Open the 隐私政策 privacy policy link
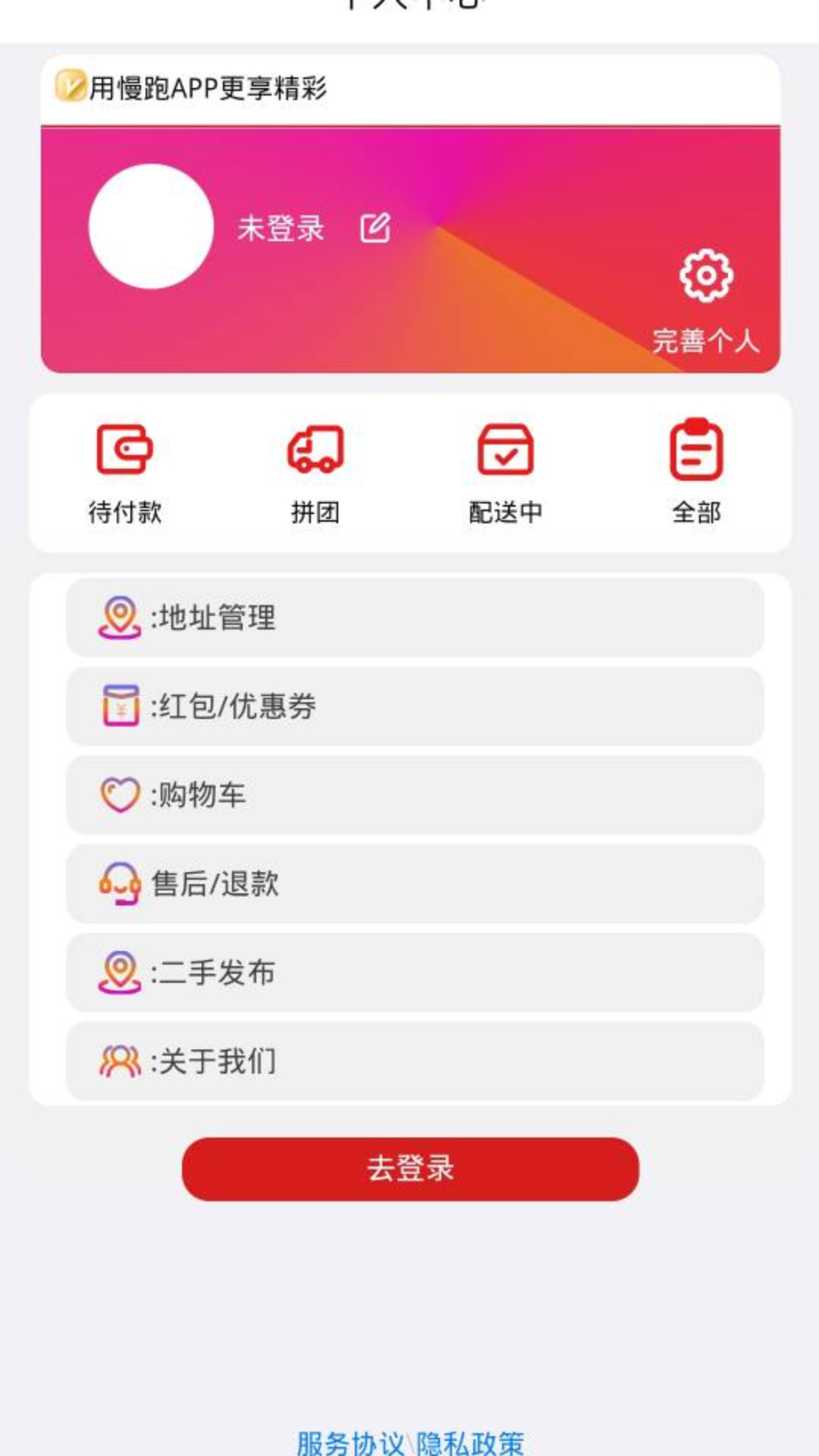This screenshot has height=1456, width=819. tap(470, 1442)
